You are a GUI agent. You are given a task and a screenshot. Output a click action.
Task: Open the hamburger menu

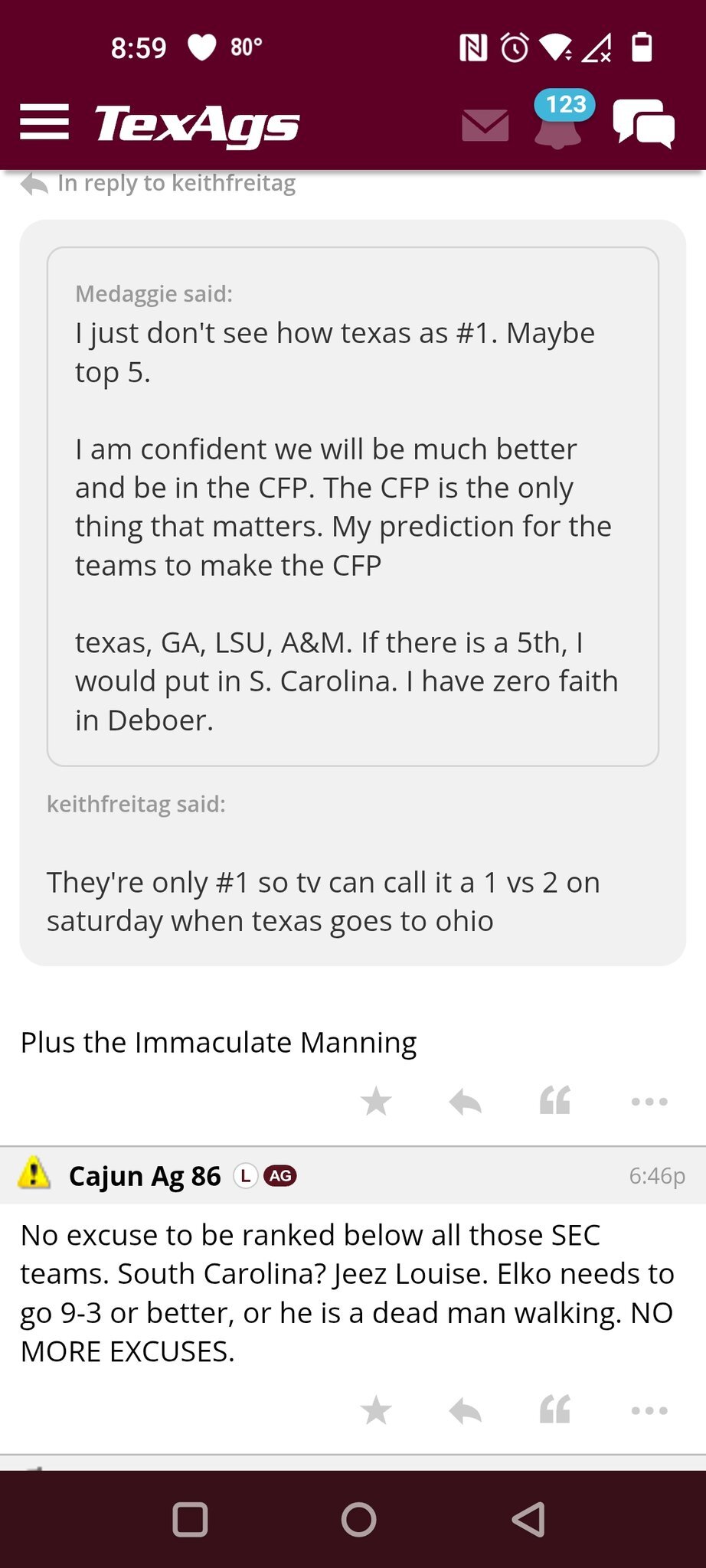44,122
